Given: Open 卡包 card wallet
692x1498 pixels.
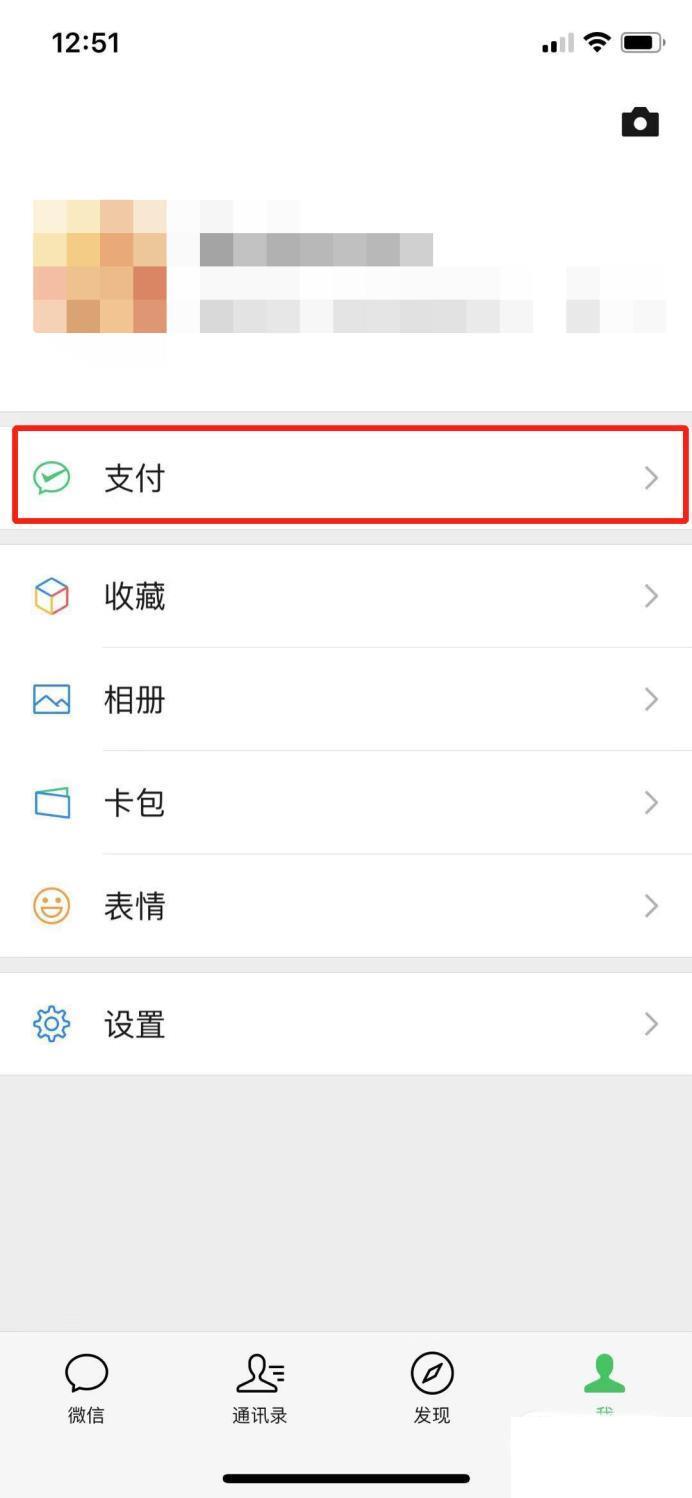Looking at the screenshot, I should pos(346,802).
